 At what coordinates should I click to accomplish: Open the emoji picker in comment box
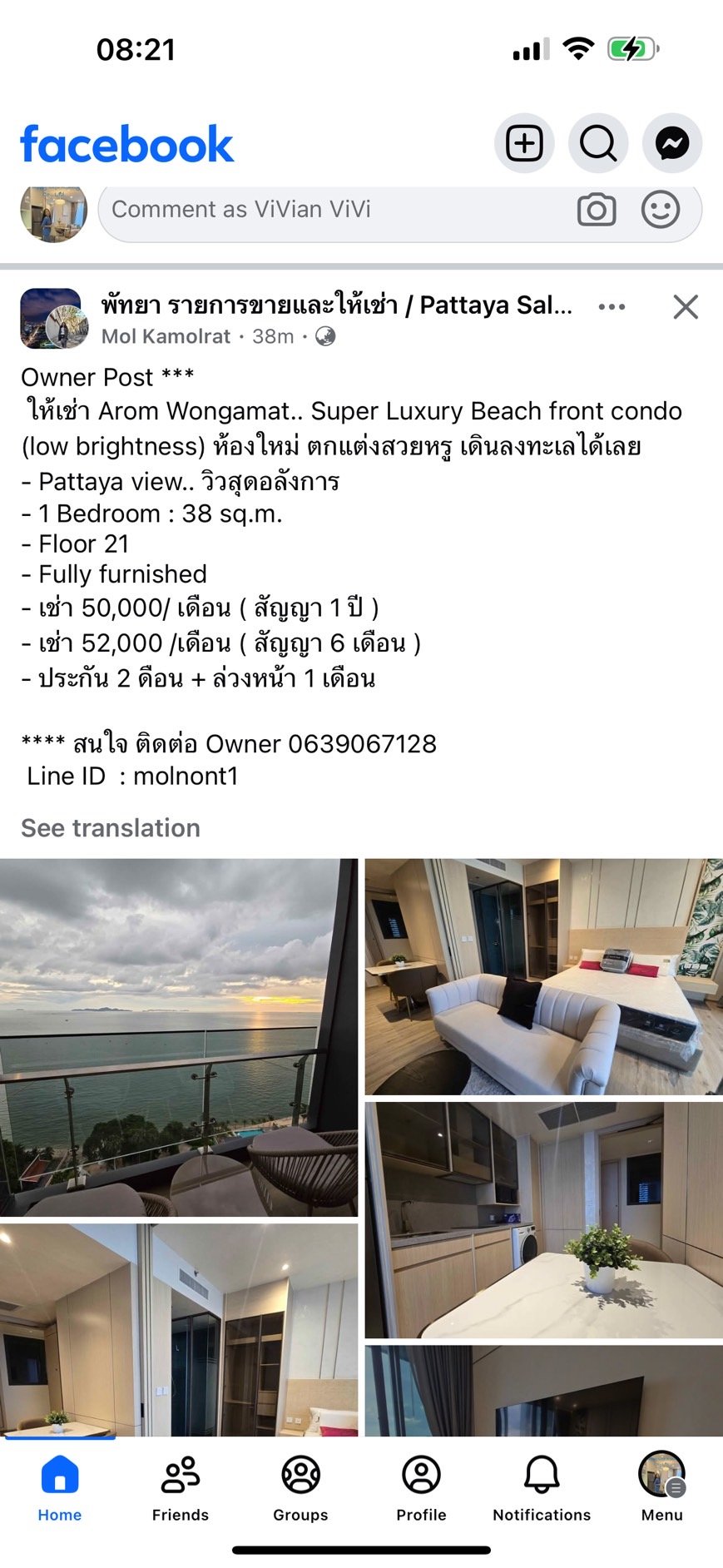pyautogui.click(x=661, y=210)
